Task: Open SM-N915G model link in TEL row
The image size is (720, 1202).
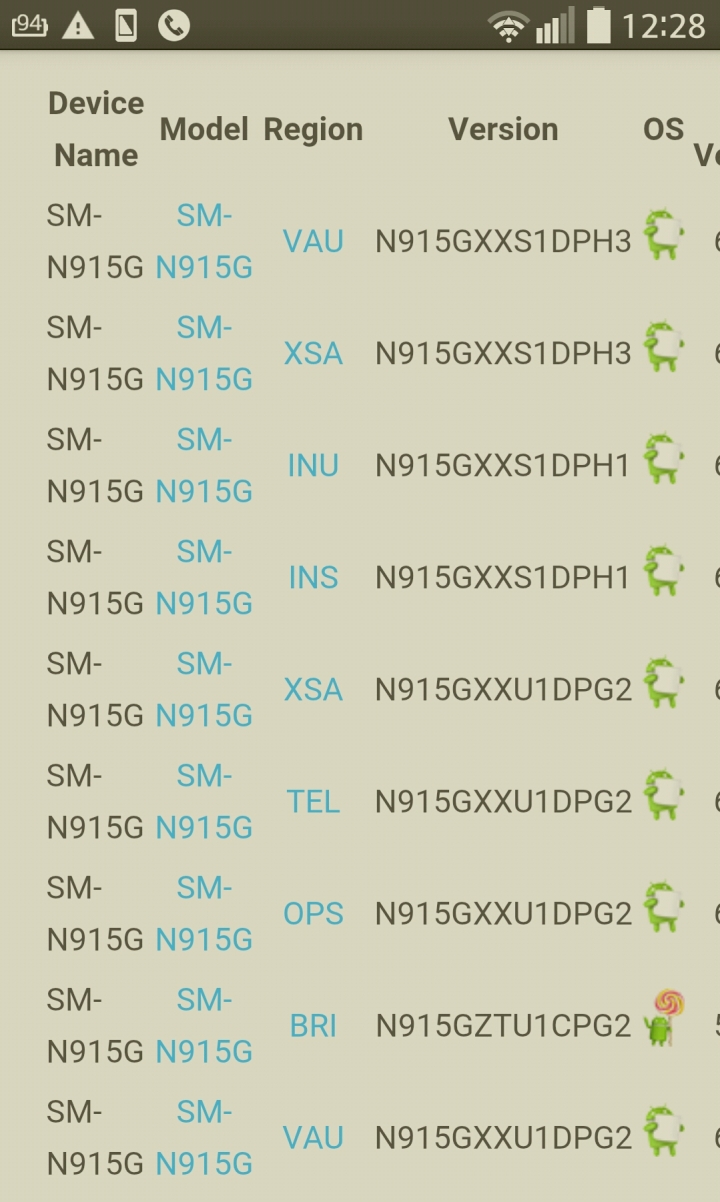Action: [x=204, y=802]
